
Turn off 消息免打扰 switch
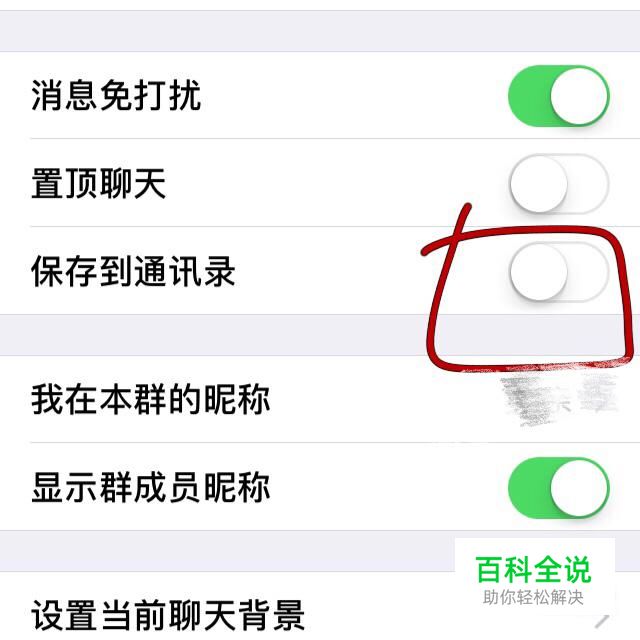pyautogui.click(x=558, y=97)
